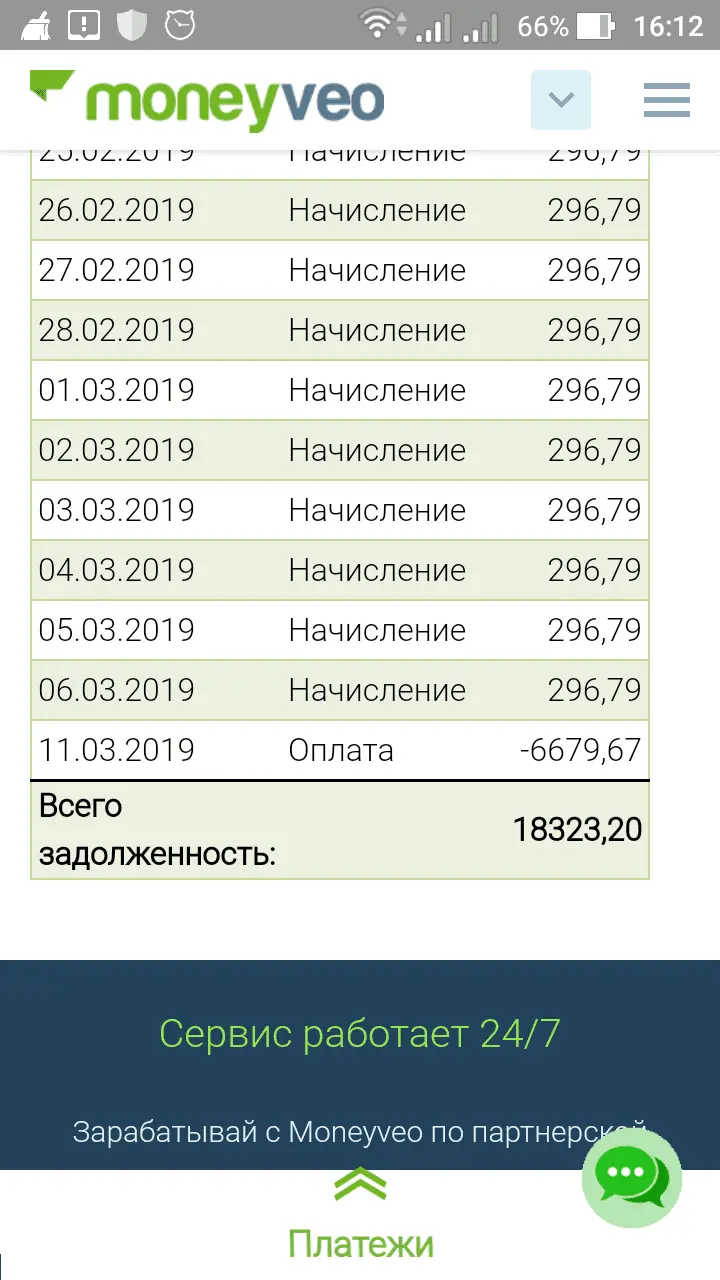The image size is (720, 1280).
Task: Tap the battery level indicator showing 66%
Action: pyautogui.click(x=590, y=27)
